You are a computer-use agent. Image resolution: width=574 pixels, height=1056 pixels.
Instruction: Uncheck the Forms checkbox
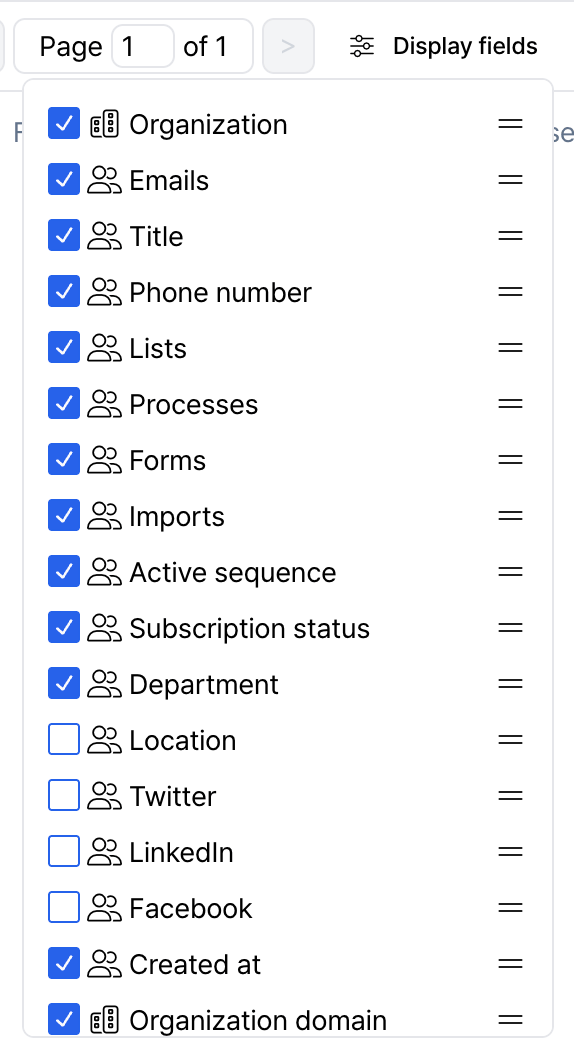click(x=64, y=459)
